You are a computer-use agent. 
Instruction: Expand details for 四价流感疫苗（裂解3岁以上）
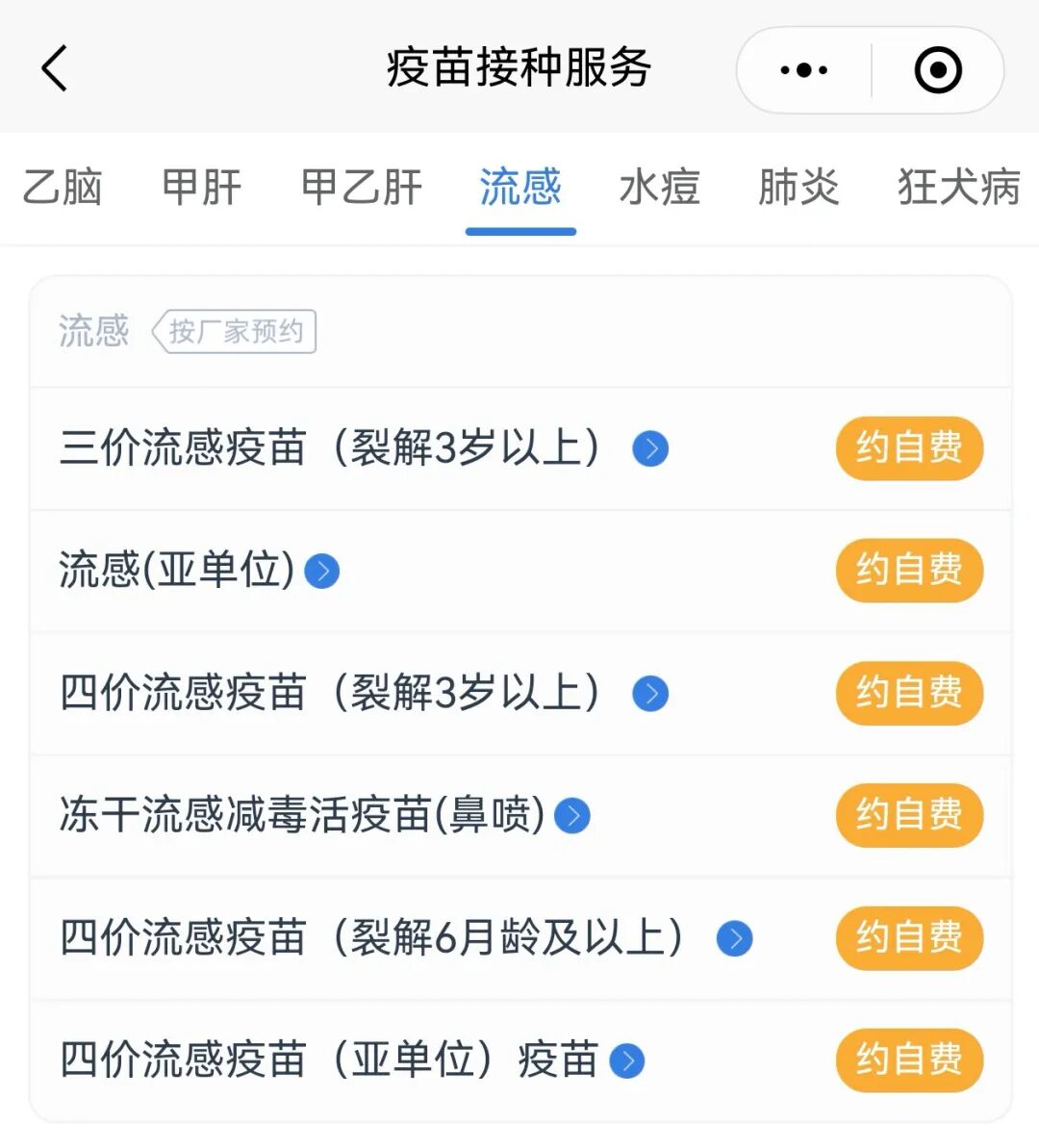(x=650, y=693)
